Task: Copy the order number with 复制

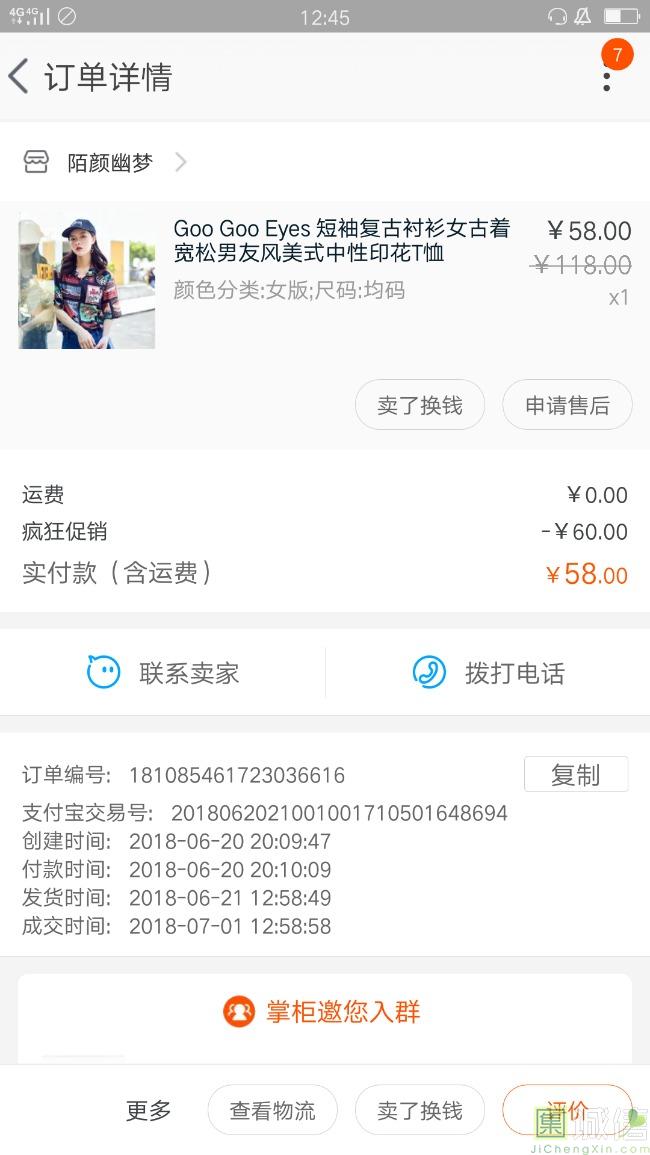Action: [575, 775]
